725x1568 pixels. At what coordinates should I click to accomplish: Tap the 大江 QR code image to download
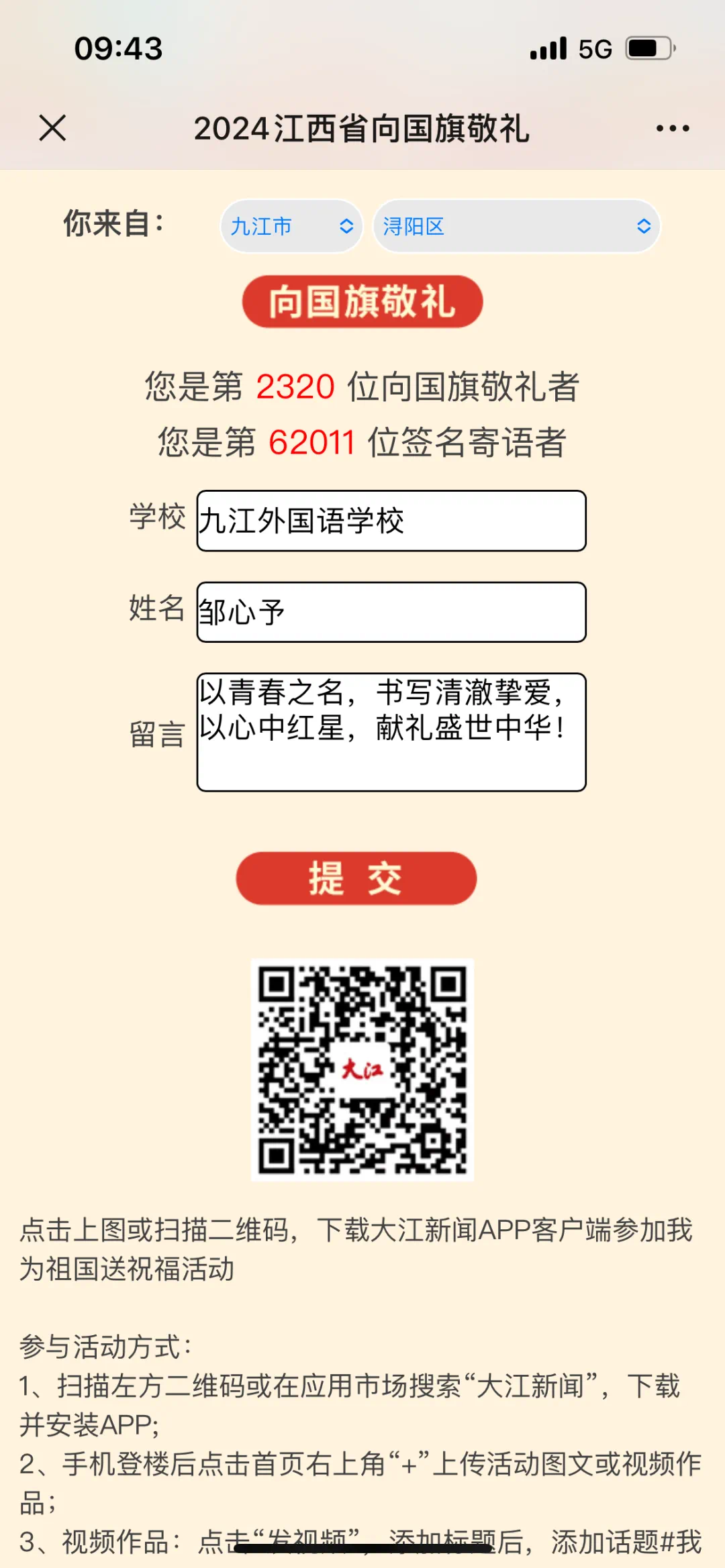(x=362, y=1069)
